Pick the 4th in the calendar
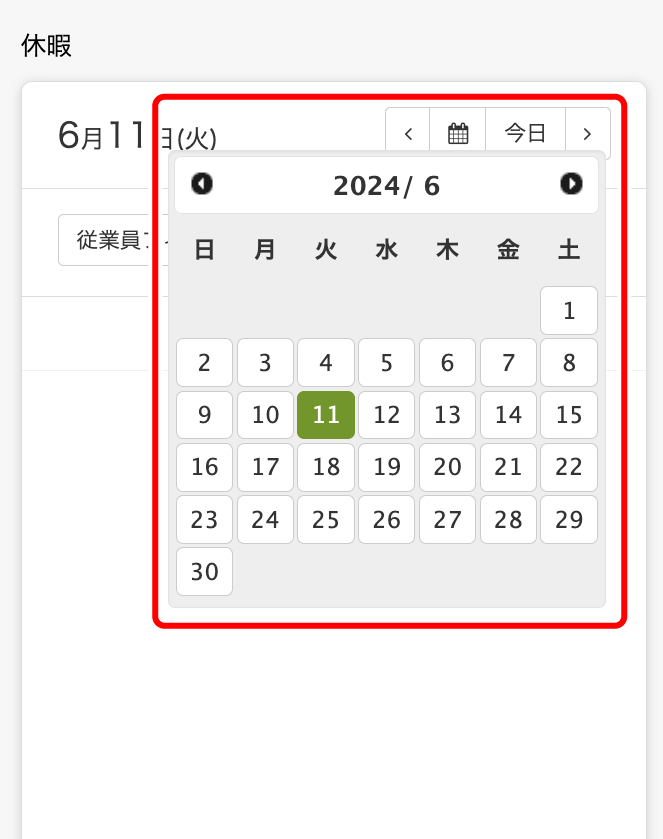Screen dimensions: 663x839 point(326,363)
